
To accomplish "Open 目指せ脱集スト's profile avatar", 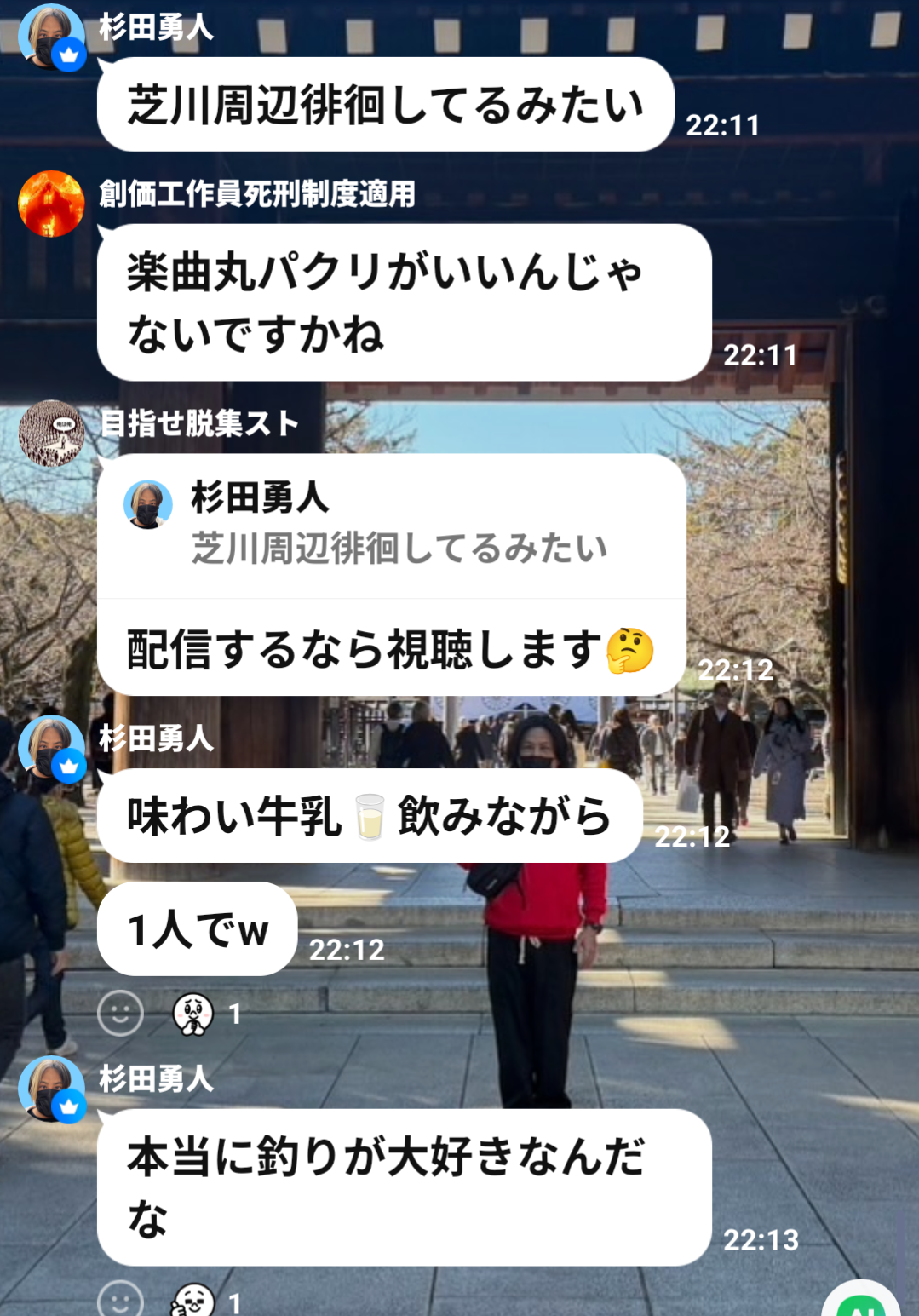I will pyautogui.click(x=51, y=433).
